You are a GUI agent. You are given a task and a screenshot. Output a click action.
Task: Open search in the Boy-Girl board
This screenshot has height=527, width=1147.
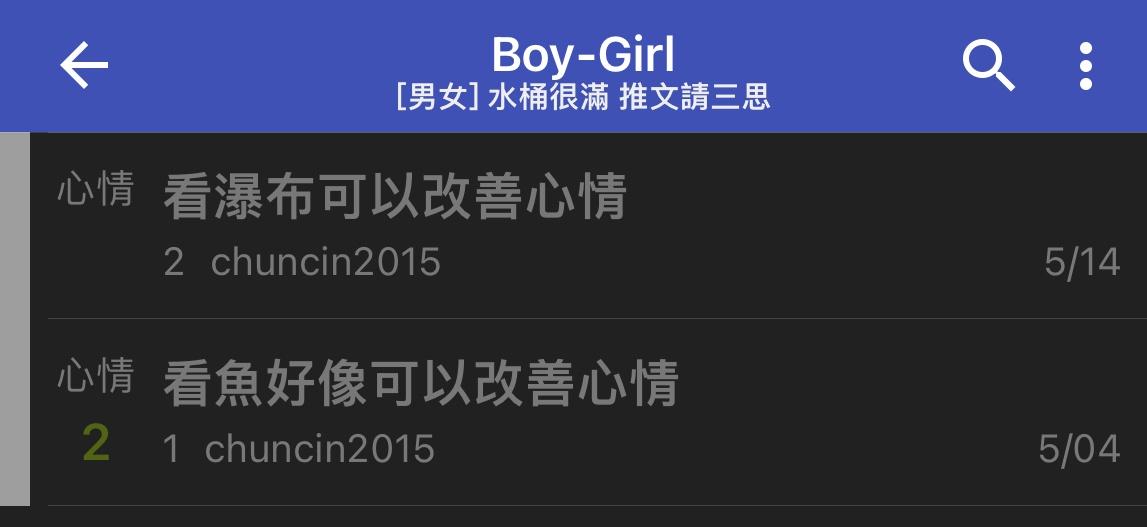[x=988, y=66]
